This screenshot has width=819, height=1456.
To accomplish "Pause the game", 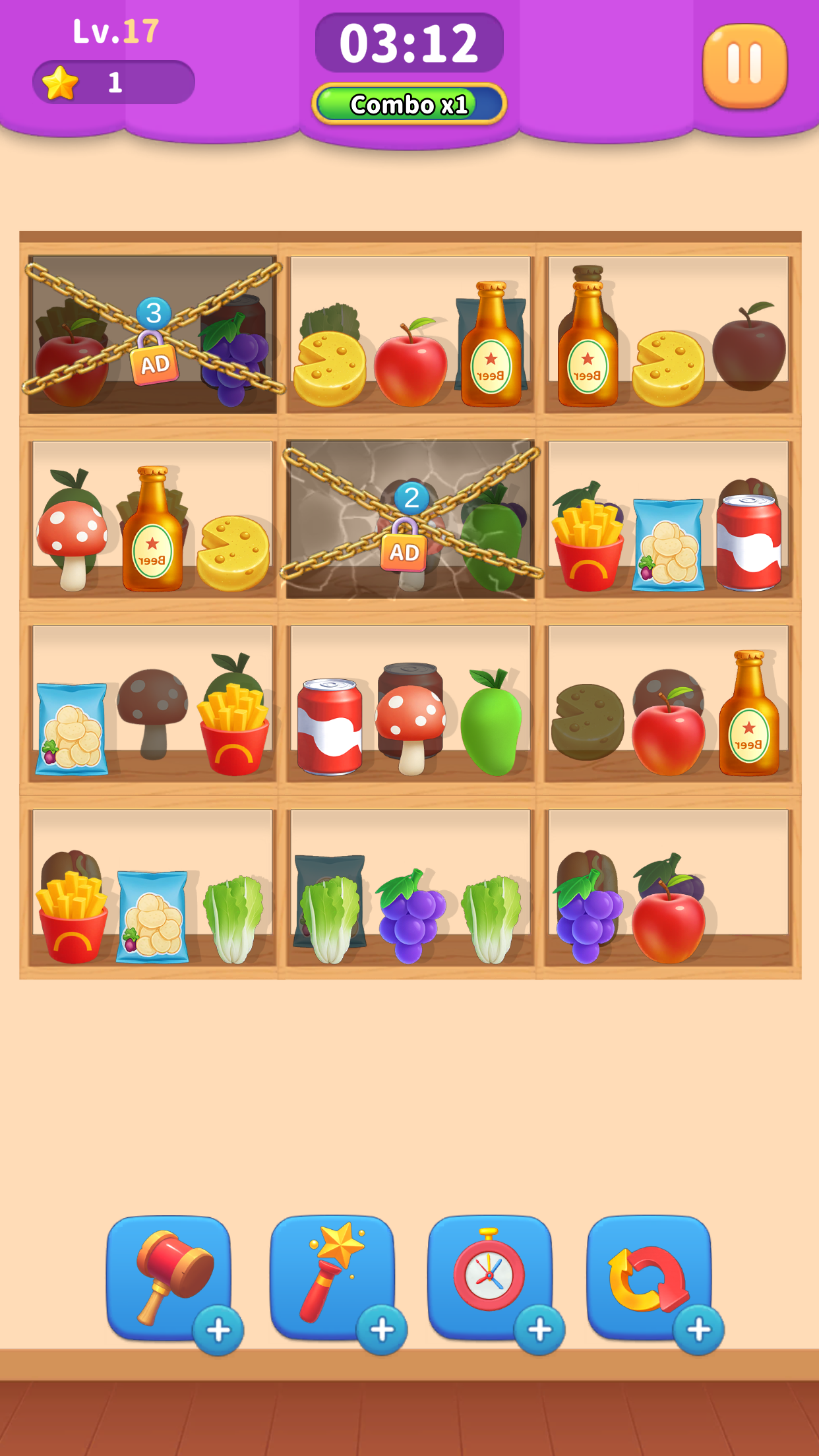I will pos(744,65).
